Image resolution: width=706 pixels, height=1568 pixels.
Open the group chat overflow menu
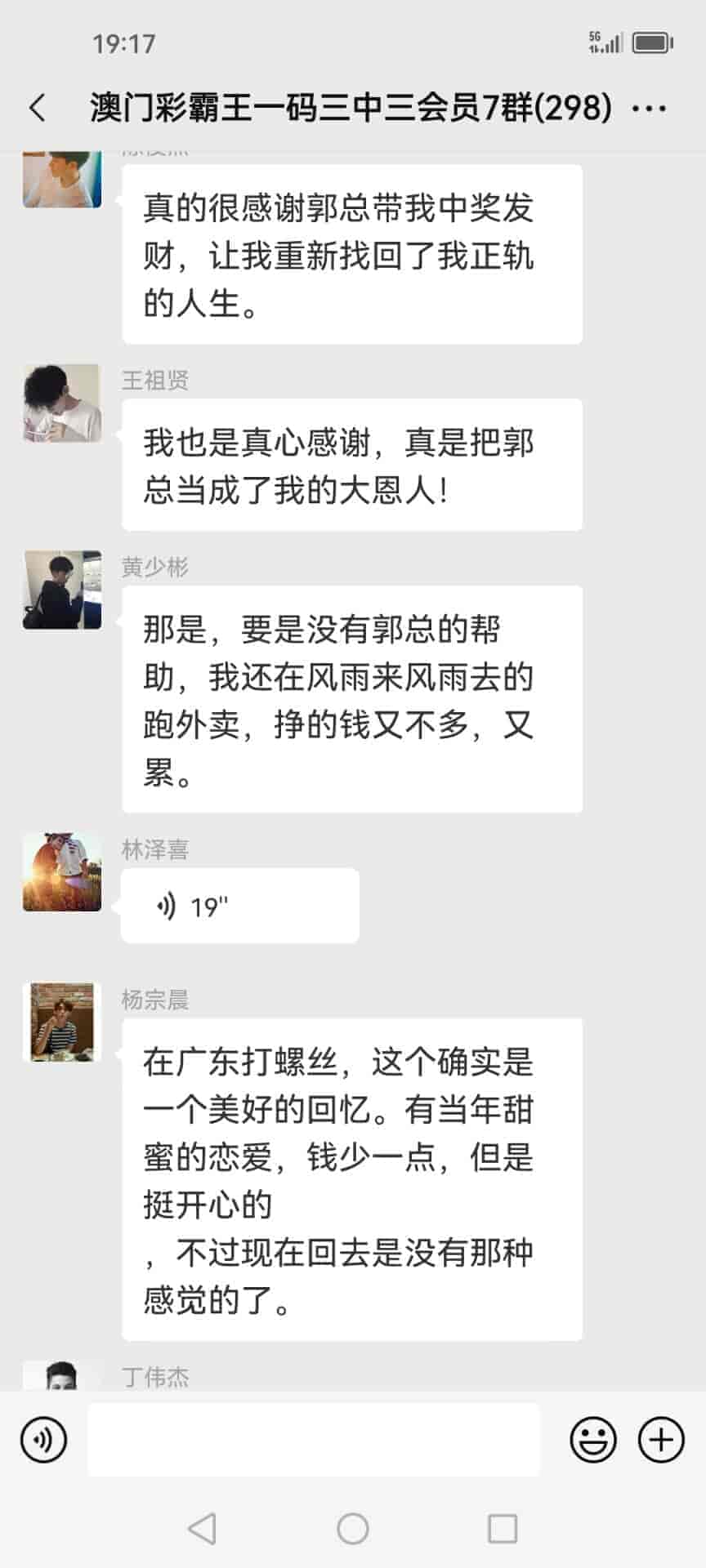click(x=650, y=108)
